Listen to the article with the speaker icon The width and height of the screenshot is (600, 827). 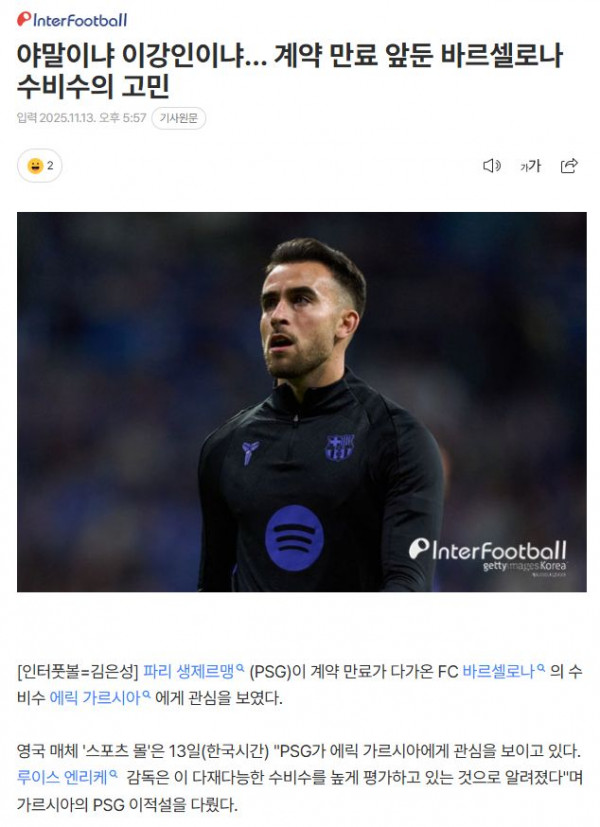[491, 166]
